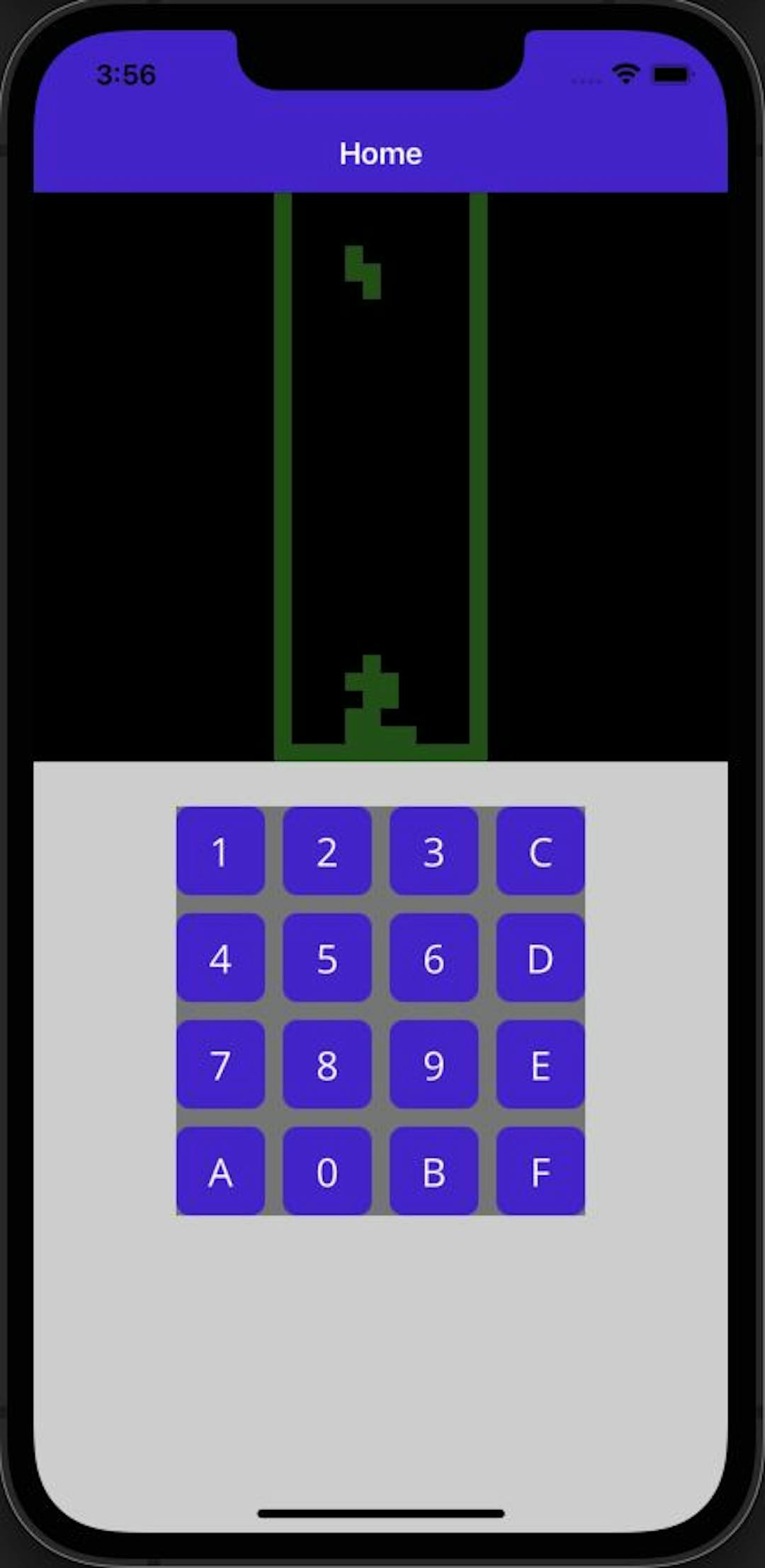Select keypad key 3
The height and width of the screenshot is (1568, 765).
(x=433, y=851)
